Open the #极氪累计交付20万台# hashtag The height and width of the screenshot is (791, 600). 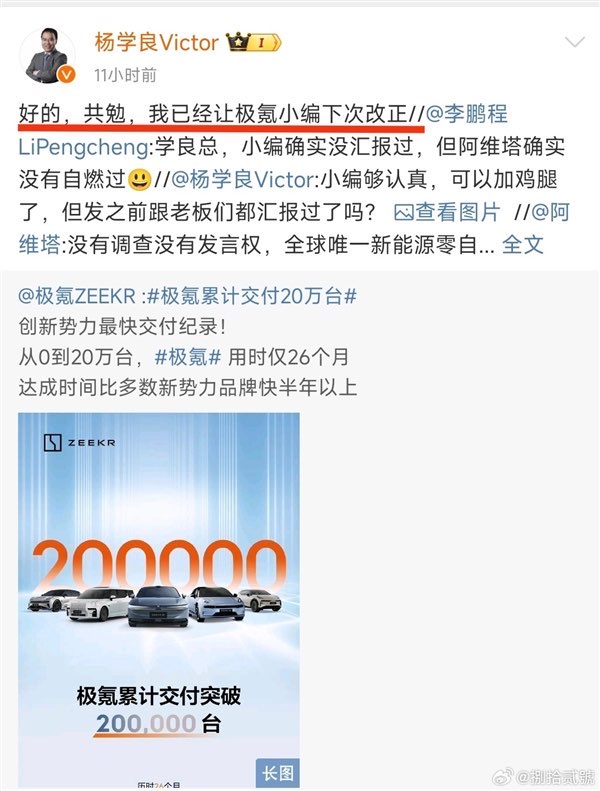(x=253, y=299)
